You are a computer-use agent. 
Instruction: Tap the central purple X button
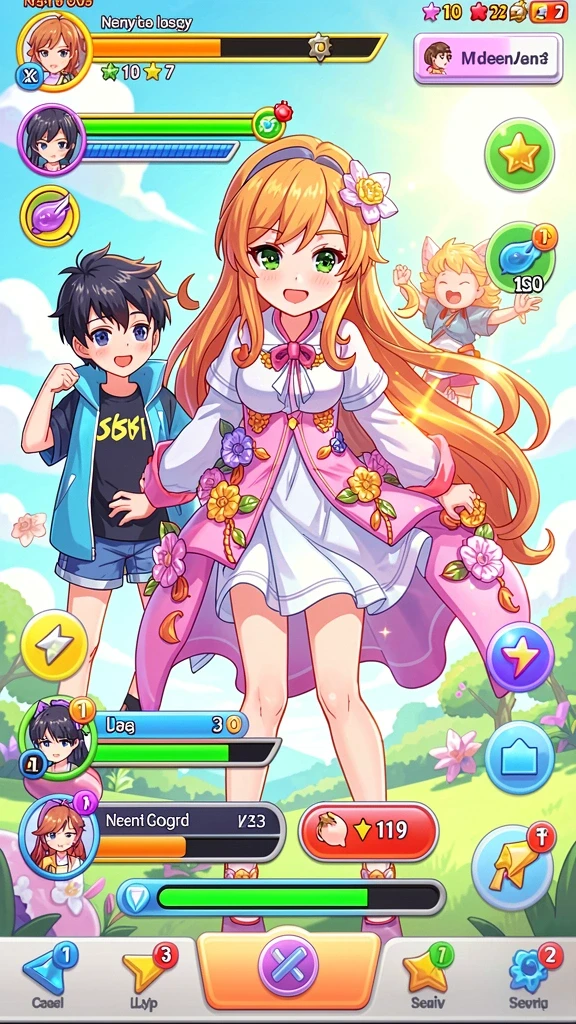[x=288, y=966]
